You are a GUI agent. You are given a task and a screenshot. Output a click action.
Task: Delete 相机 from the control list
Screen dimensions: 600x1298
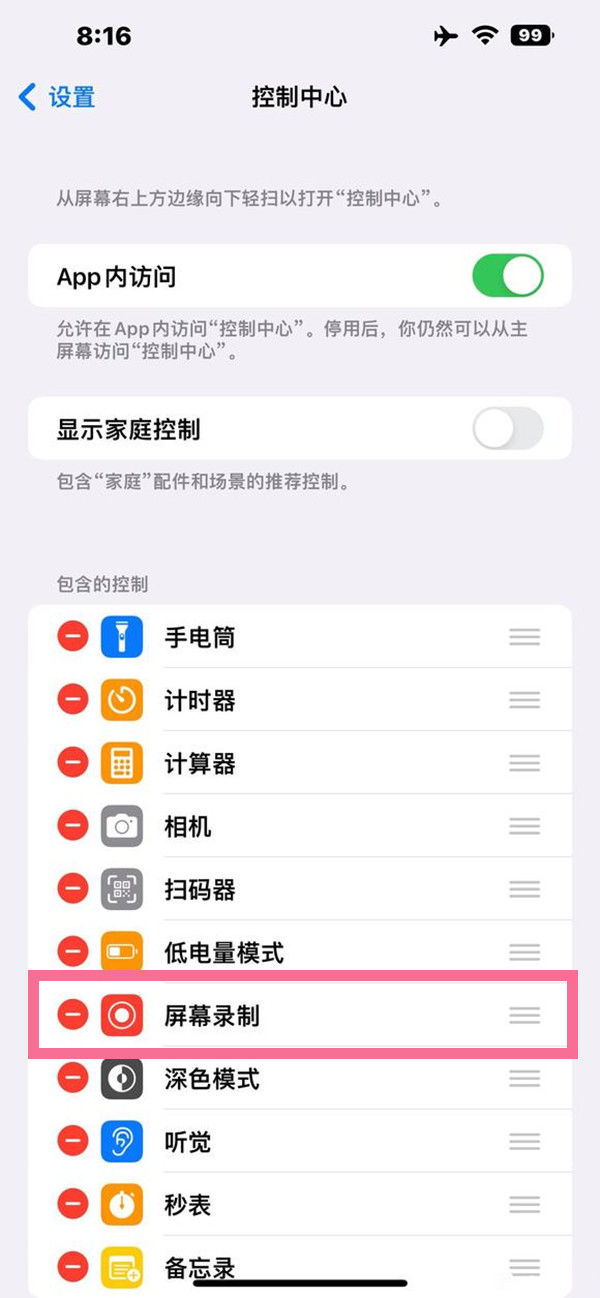pos(72,826)
